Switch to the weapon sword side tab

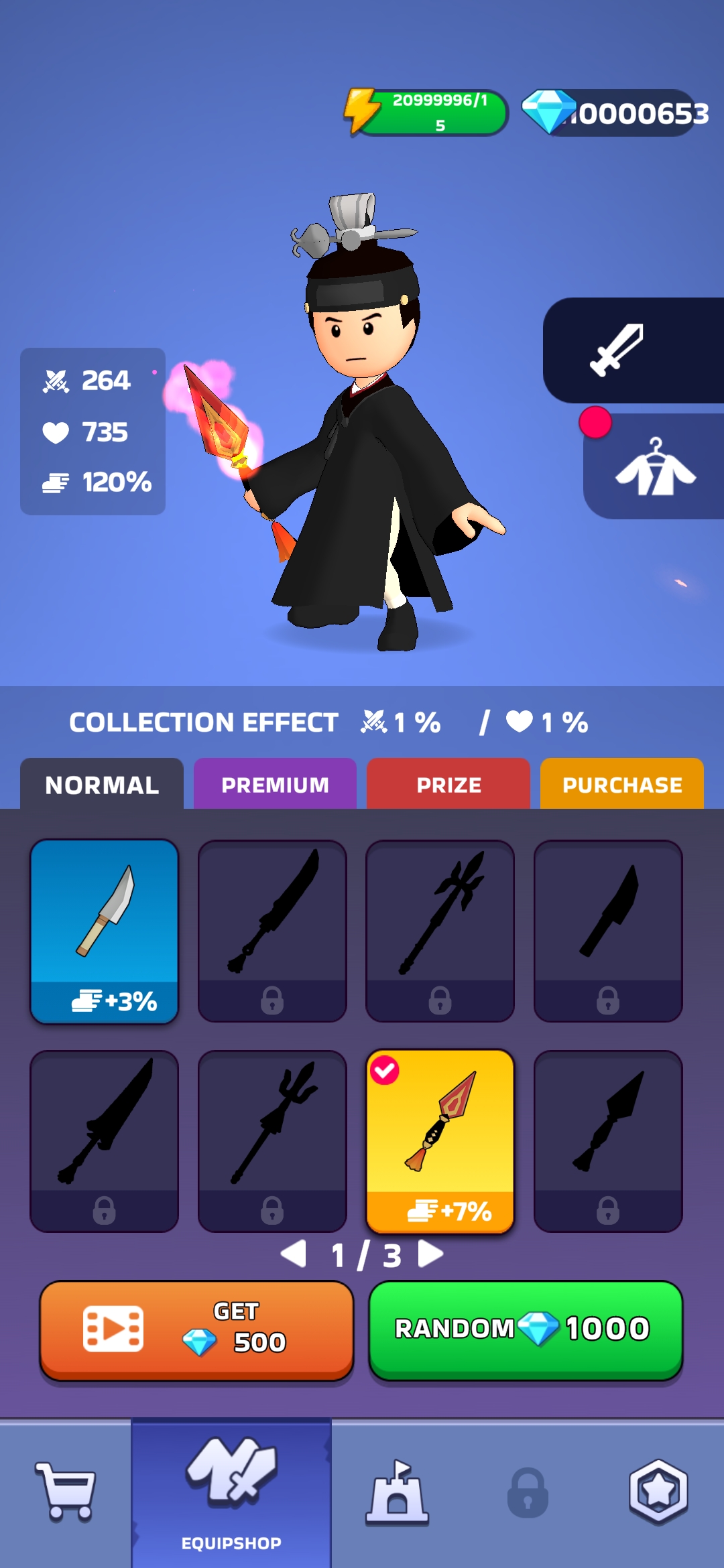tap(633, 350)
